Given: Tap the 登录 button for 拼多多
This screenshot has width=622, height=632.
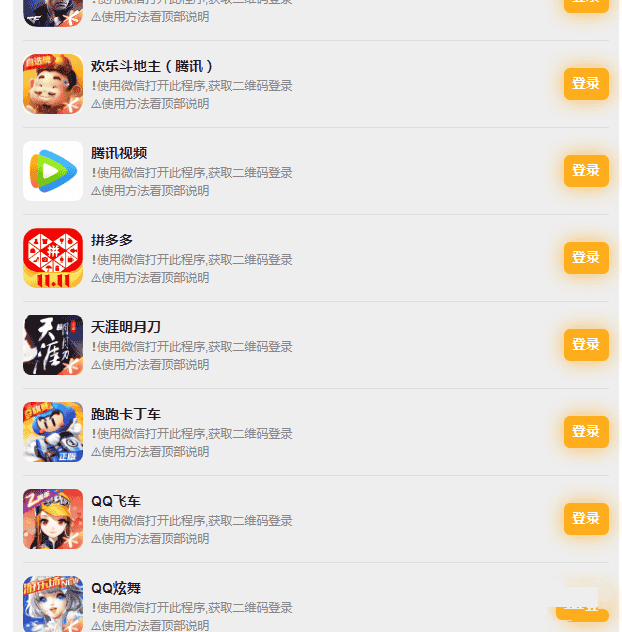Looking at the screenshot, I should tap(586, 258).
